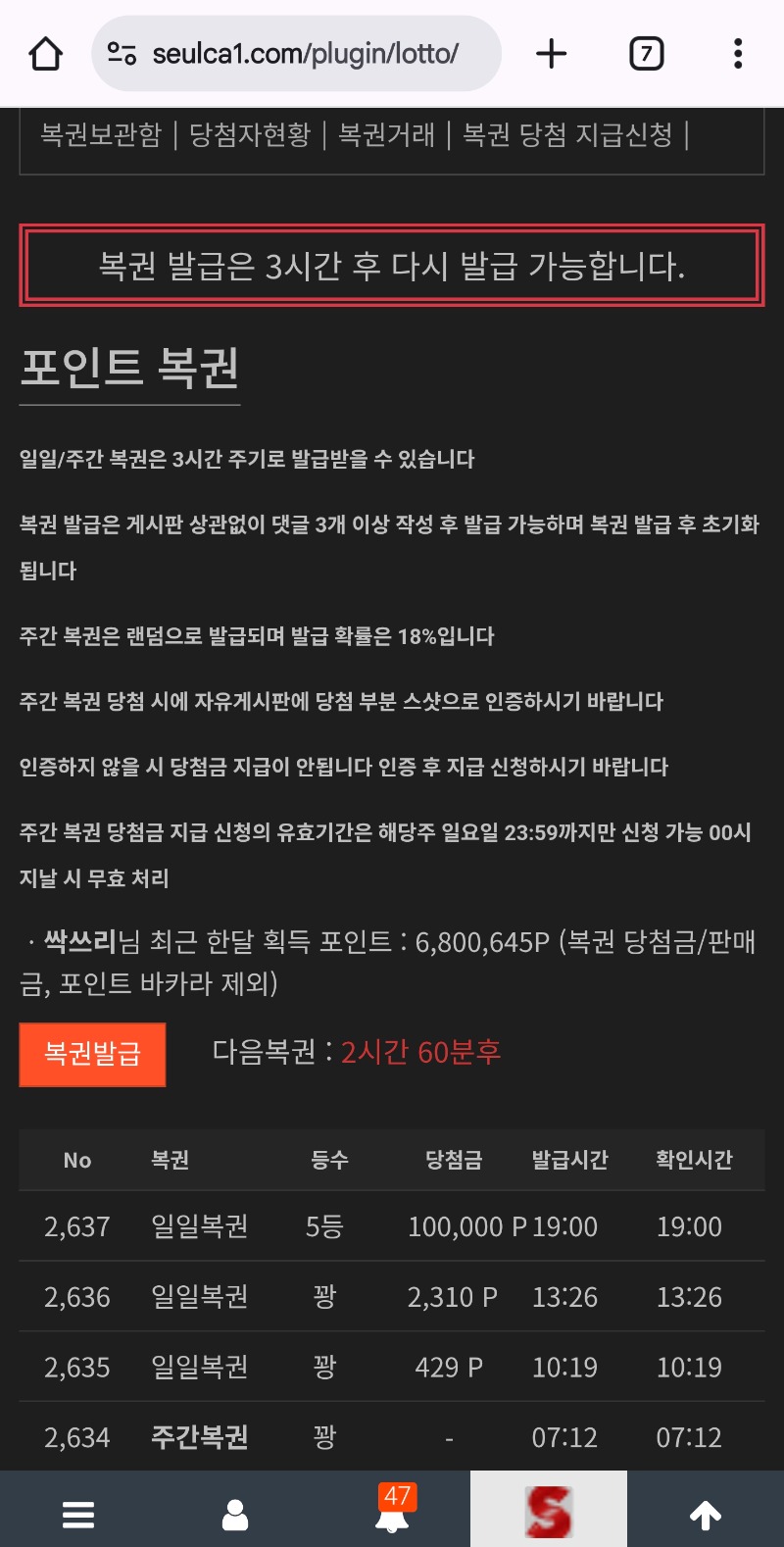
Task: Open the 당첨자현황 link
Action: pyautogui.click(x=250, y=134)
